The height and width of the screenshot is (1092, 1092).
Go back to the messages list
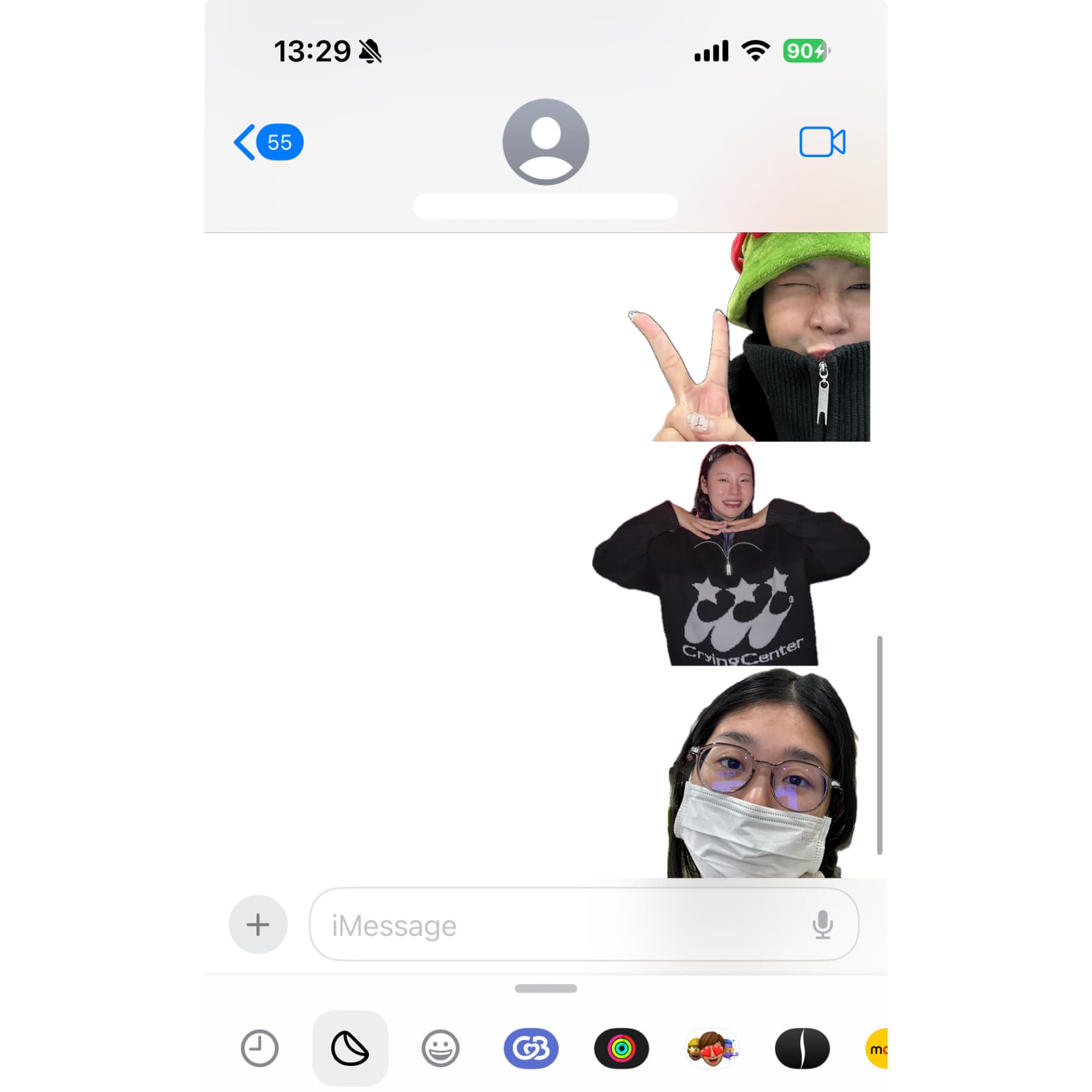(268, 143)
